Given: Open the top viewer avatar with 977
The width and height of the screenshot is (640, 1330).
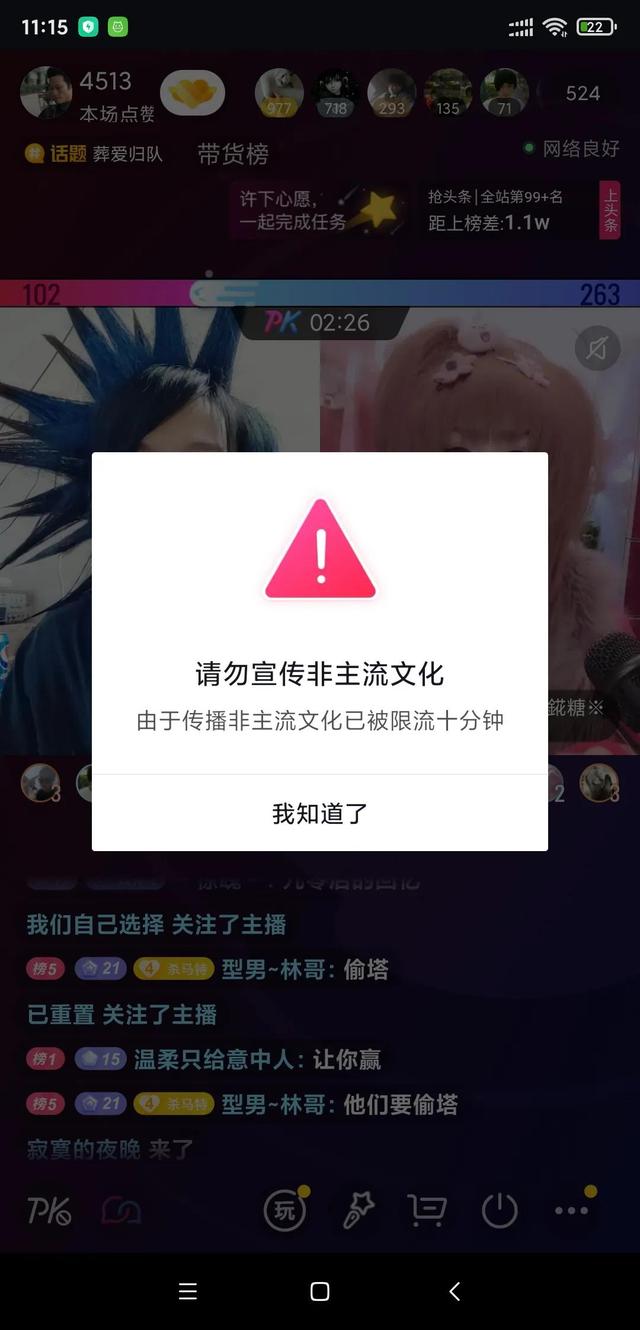Looking at the screenshot, I should [x=279, y=92].
